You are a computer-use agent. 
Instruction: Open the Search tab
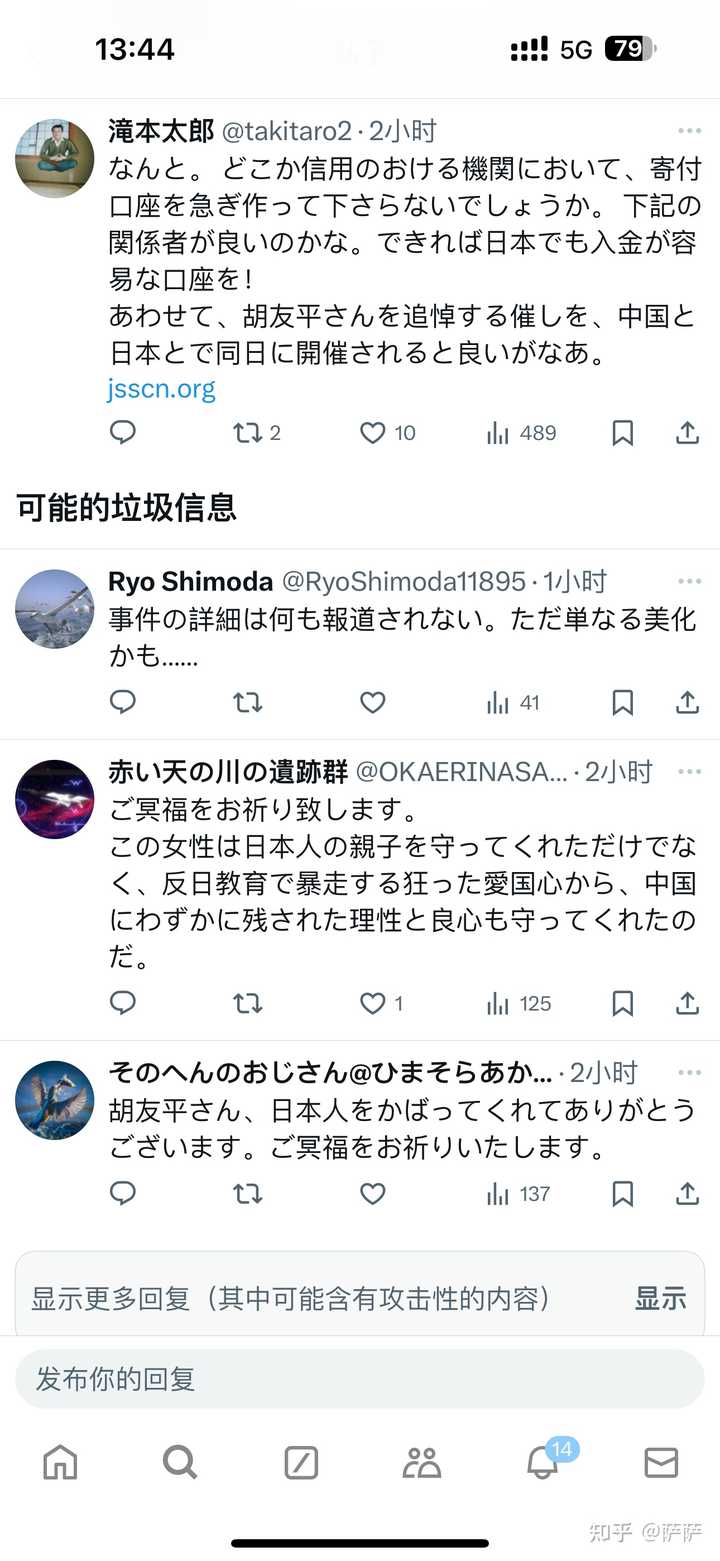coord(180,1463)
